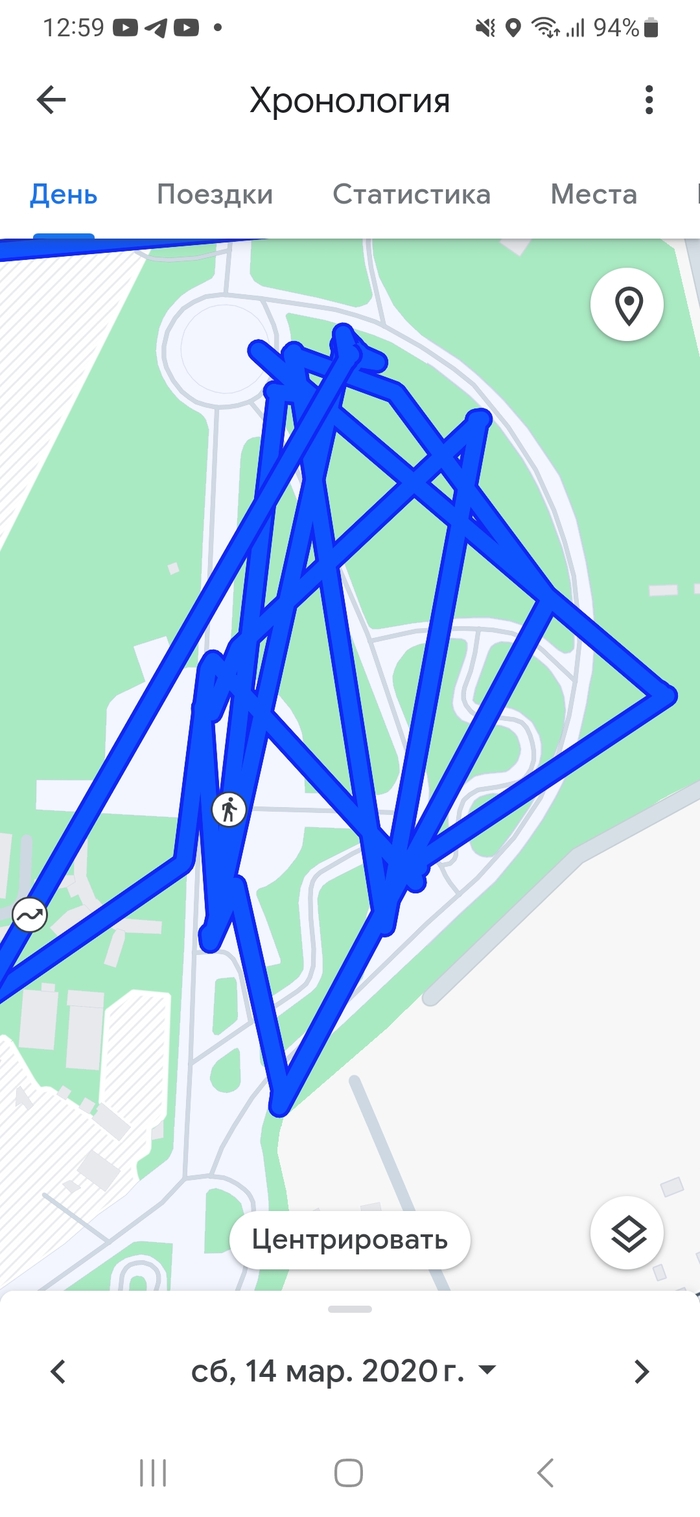Go to the previous day
The height and width of the screenshot is (1517, 700).
(58, 1372)
